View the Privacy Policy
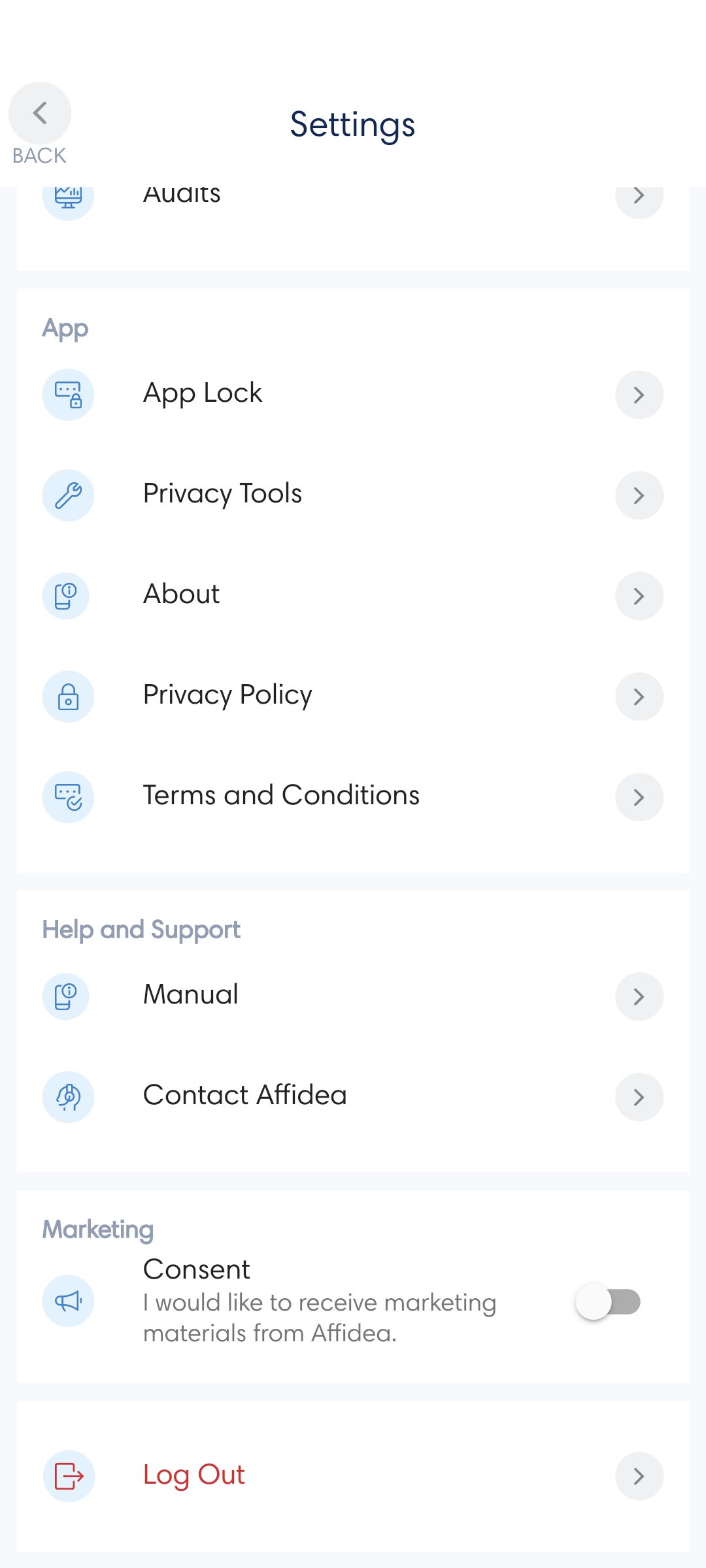Image resolution: width=706 pixels, height=1568 pixels. (353, 696)
